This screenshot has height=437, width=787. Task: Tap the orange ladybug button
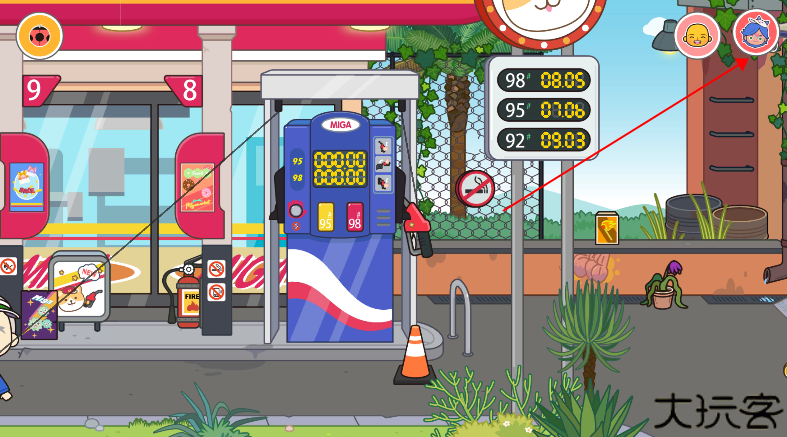point(40,36)
